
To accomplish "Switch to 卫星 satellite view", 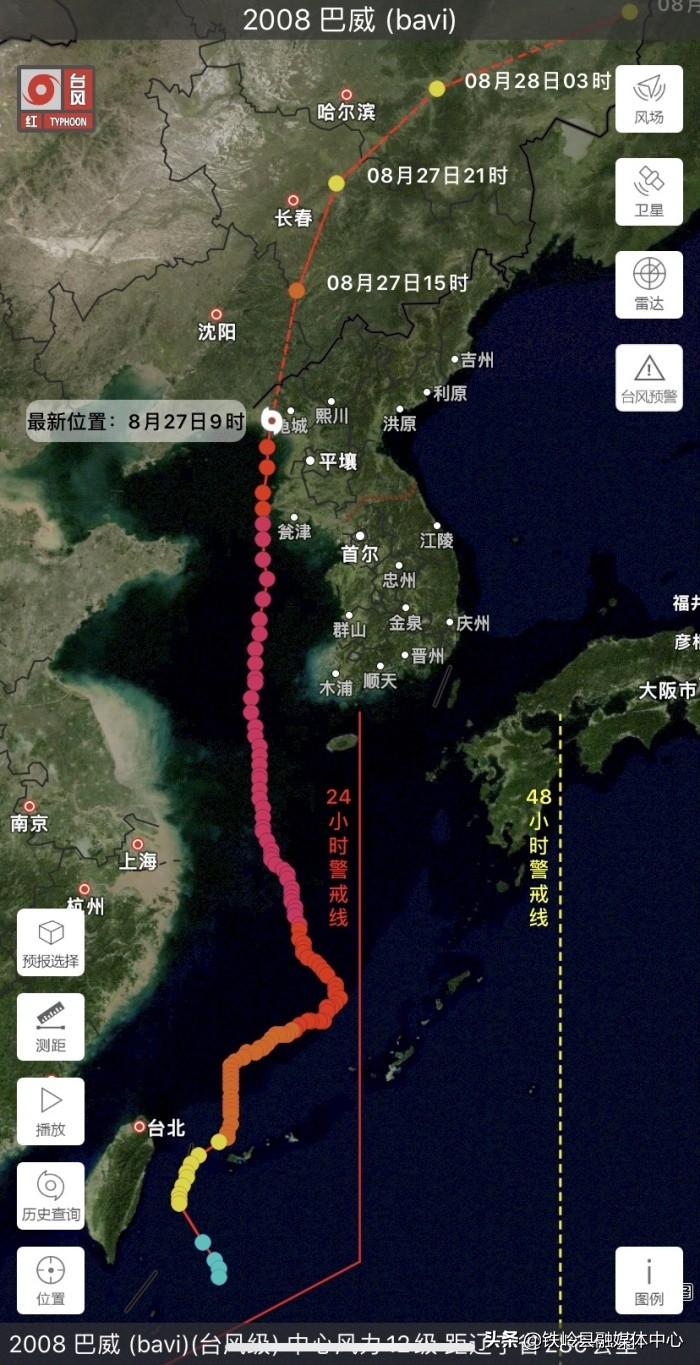I will (649, 191).
